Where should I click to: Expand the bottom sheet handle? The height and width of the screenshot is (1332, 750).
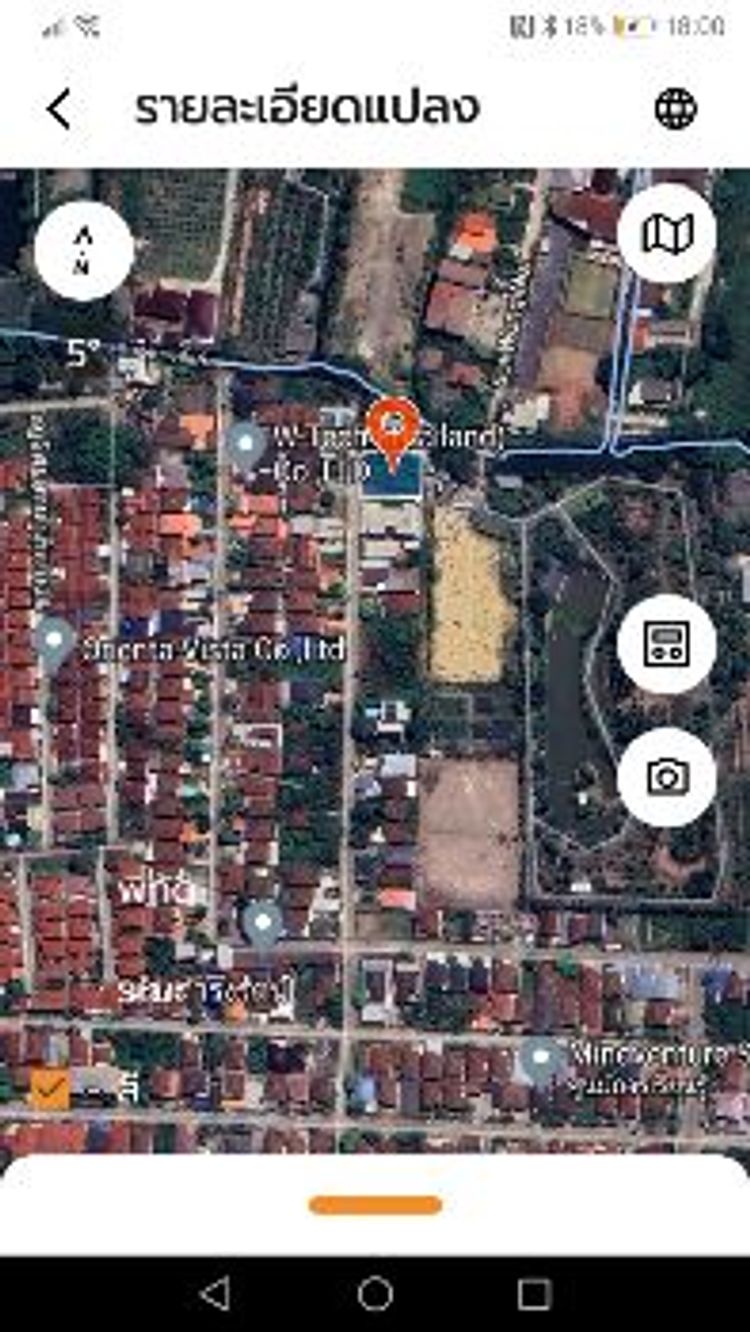pyautogui.click(x=375, y=1205)
